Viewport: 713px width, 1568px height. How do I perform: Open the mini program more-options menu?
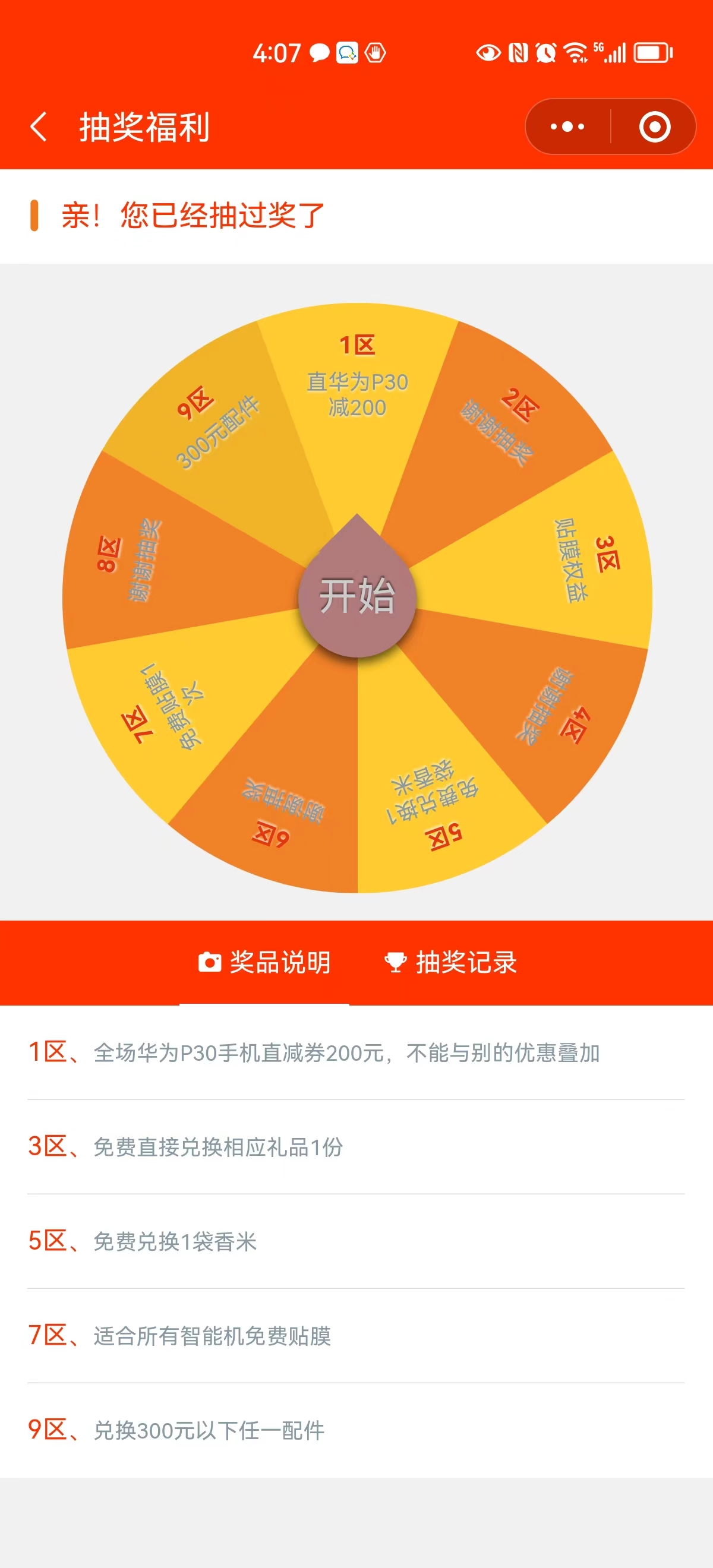coord(567,127)
